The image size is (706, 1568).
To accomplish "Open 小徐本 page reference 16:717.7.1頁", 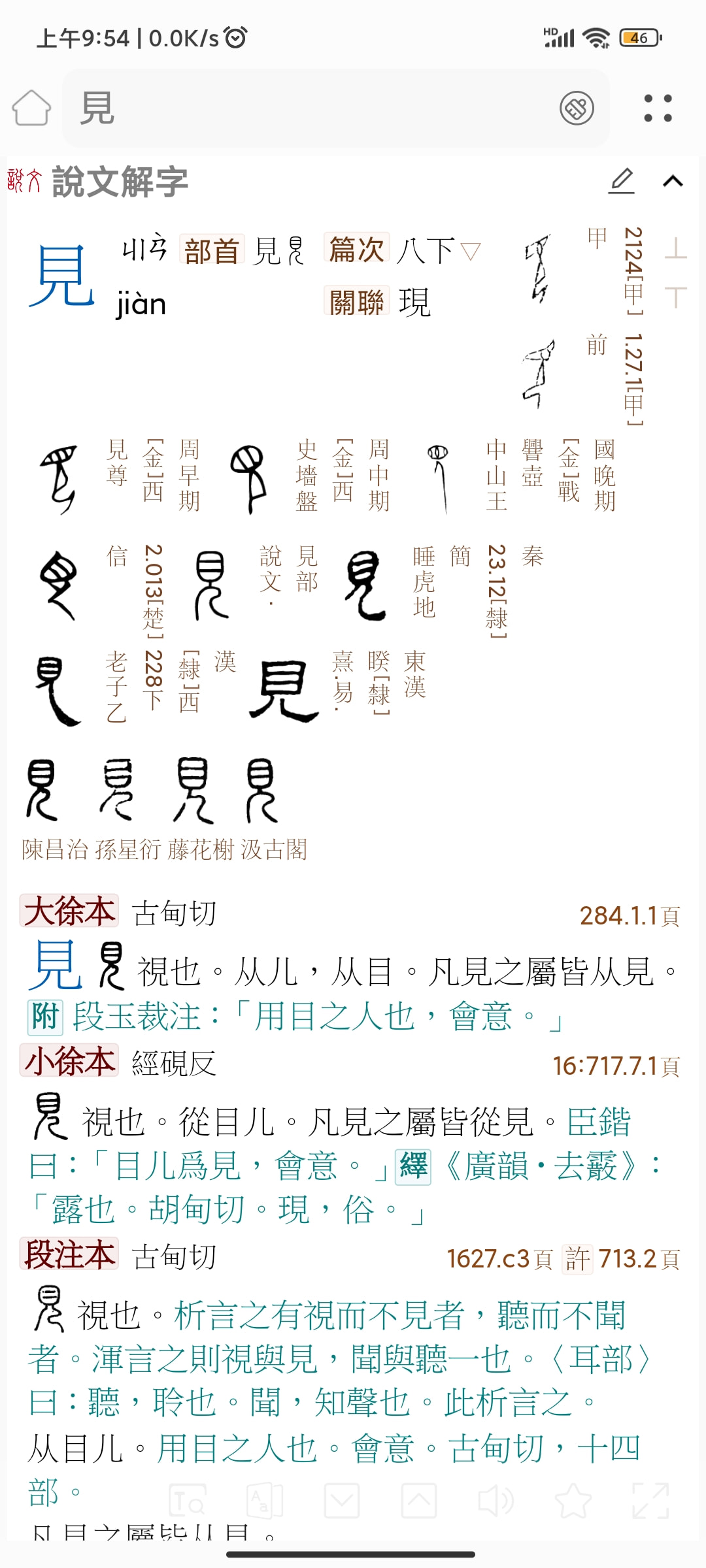I will click(x=616, y=1066).
